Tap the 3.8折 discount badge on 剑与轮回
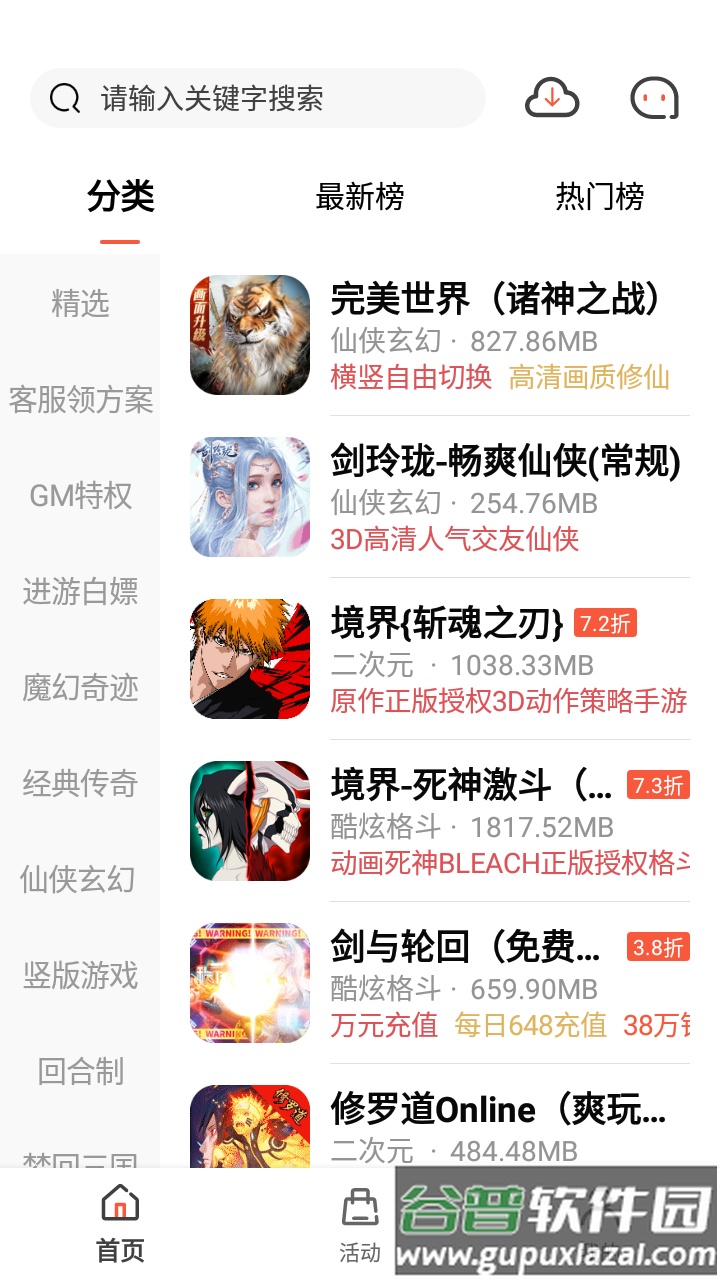Viewport: 720px width, 1280px height. click(657, 946)
